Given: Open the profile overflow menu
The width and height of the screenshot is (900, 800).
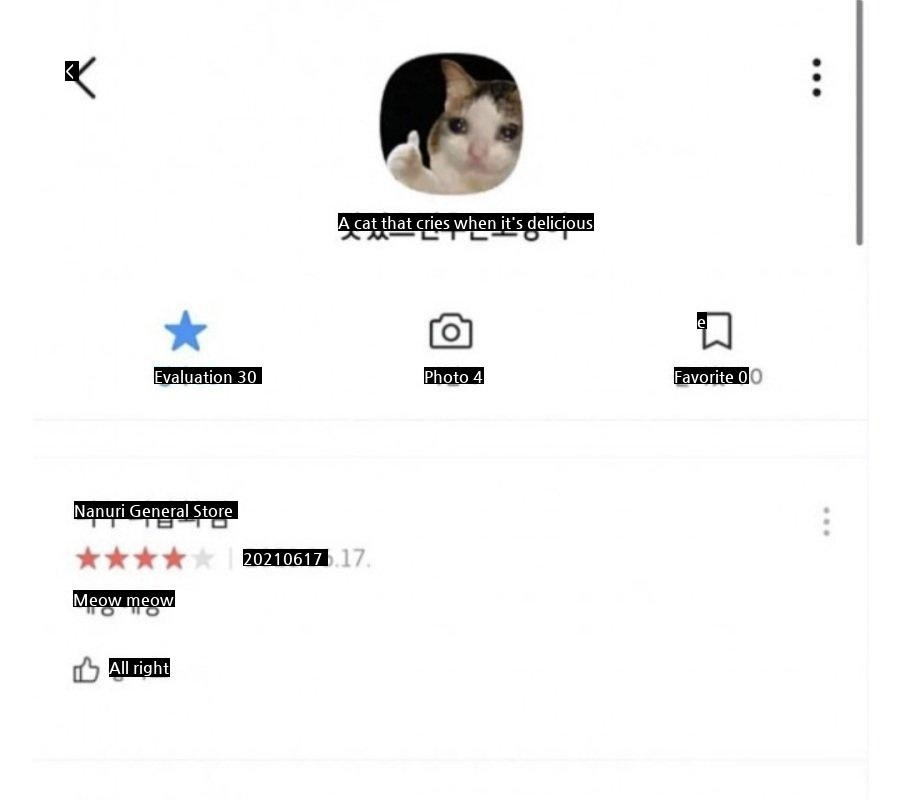Looking at the screenshot, I should (816, 77).
